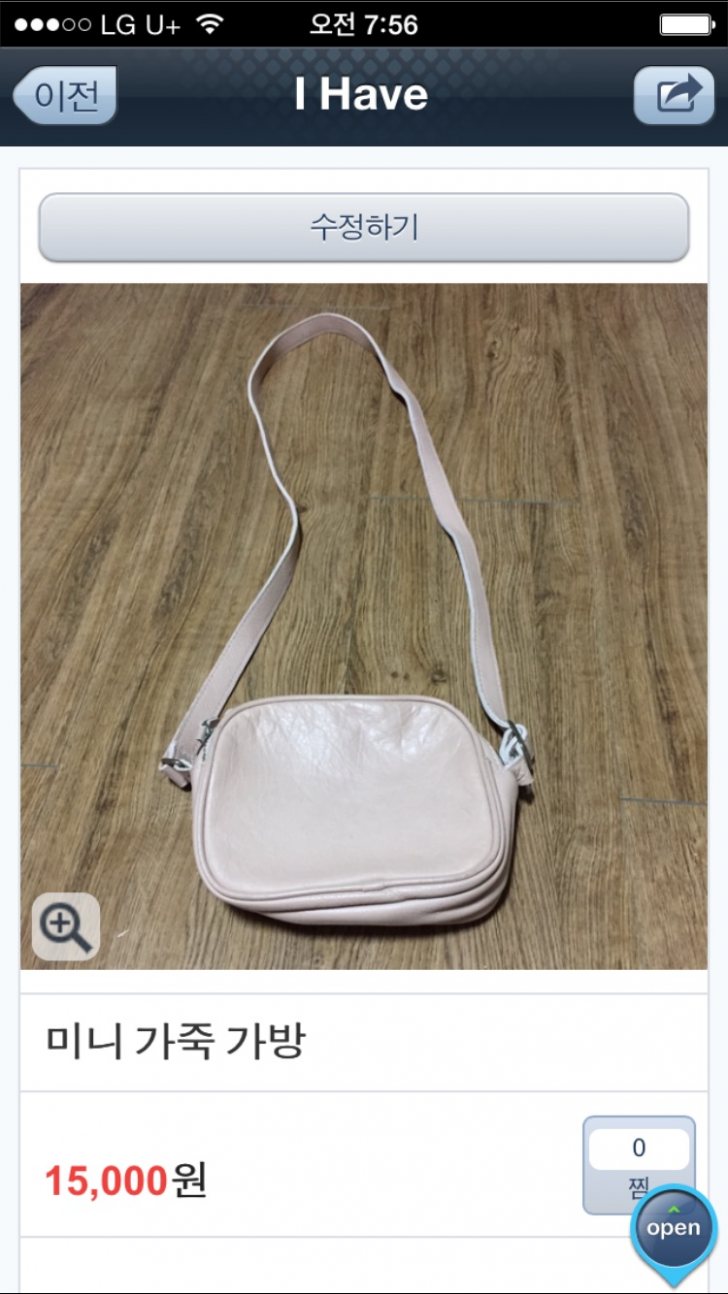Go back with the 이전 button
Screen dimensions: 728x1294
(x=66, y=96)
